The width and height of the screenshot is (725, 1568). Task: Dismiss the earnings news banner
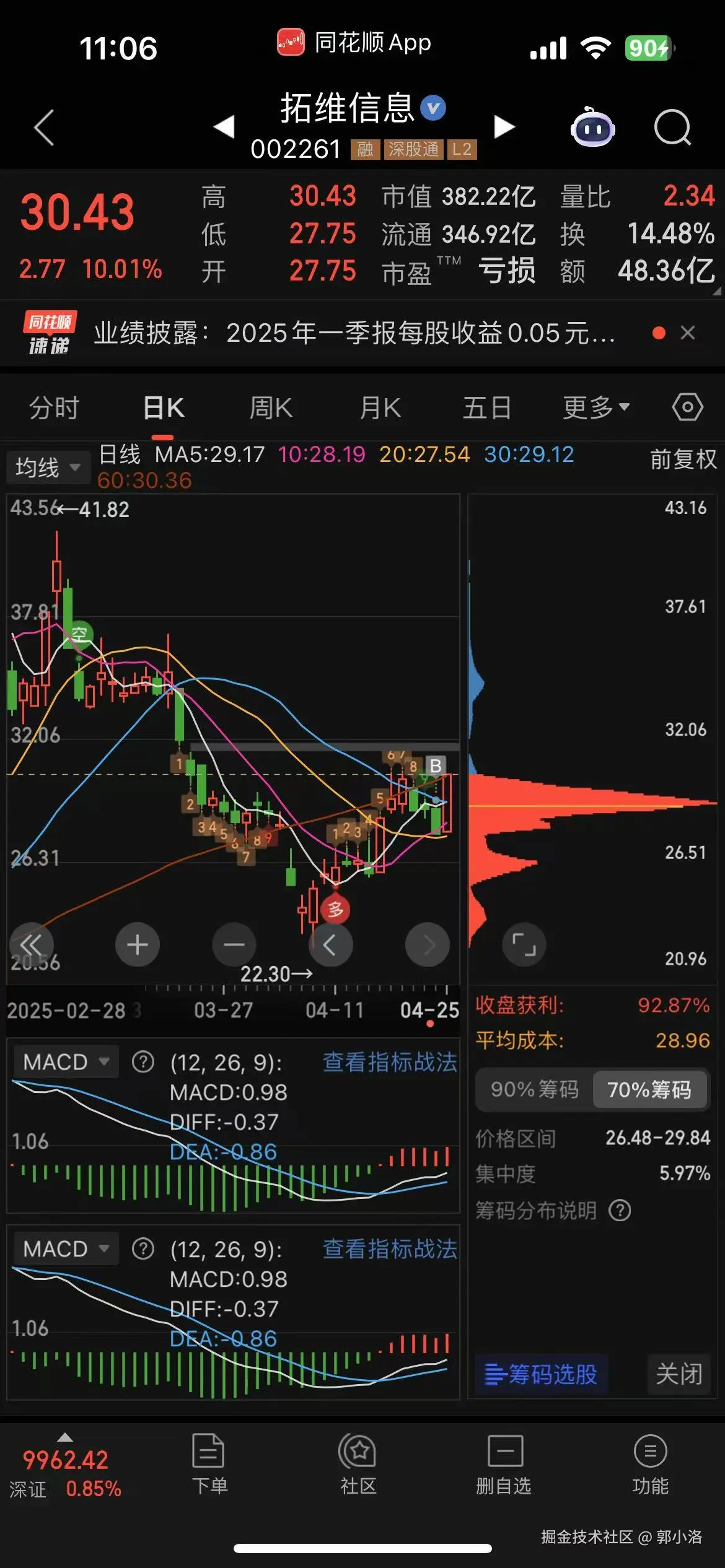pos(688,333)
